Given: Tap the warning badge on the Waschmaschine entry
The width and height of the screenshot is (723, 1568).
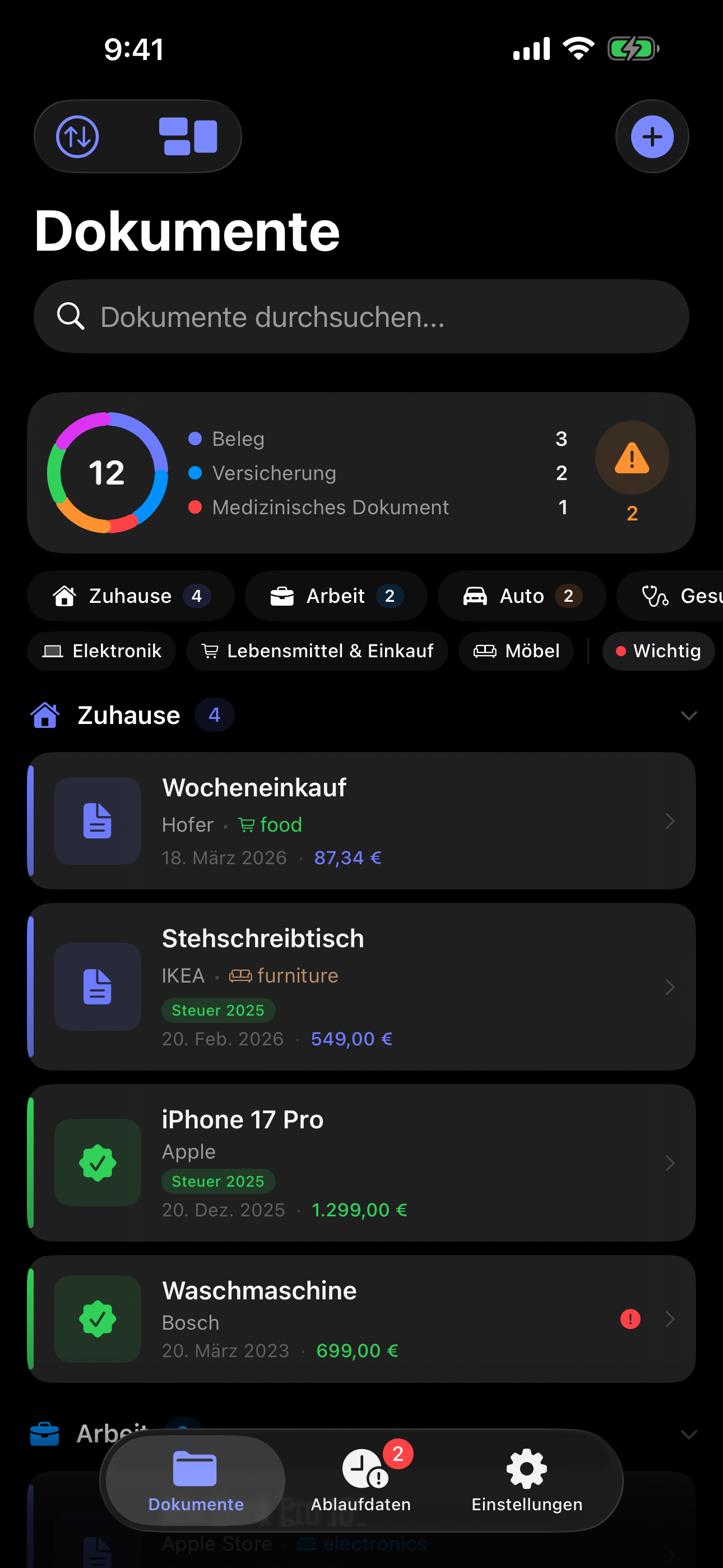Looking at the screenshot, I should pyautogui.click(x=631, y=1320).
